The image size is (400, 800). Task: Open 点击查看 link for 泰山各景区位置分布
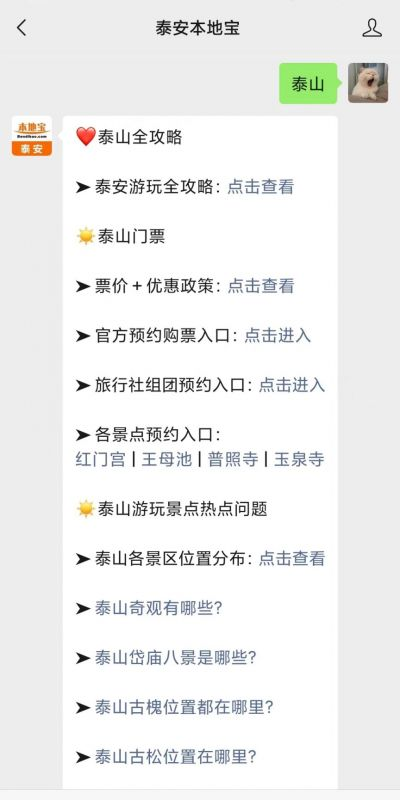coord(292,558)
